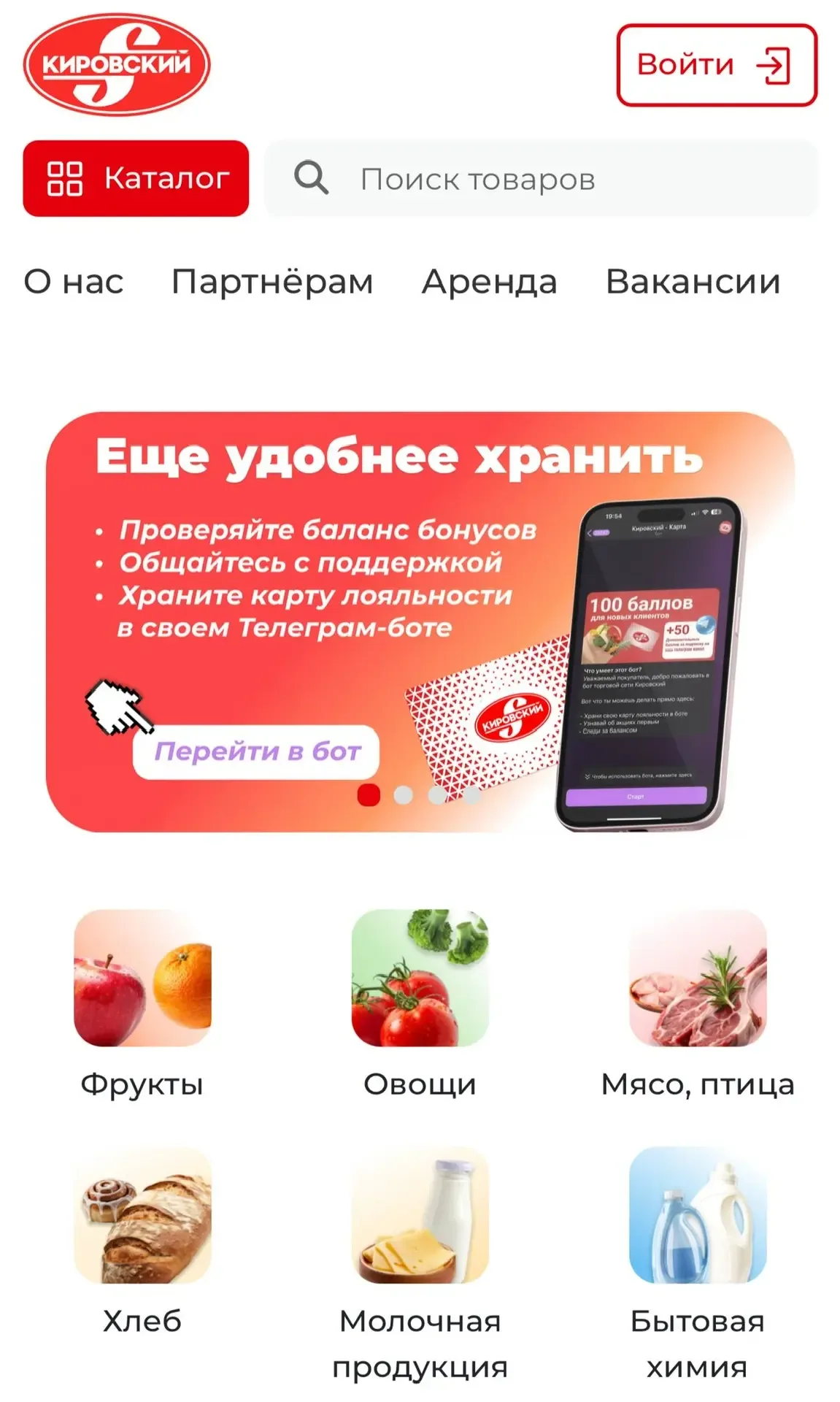840x1402 pixels.
Task: Tap the Кировский logo to go home
Action: click(117, 64)
